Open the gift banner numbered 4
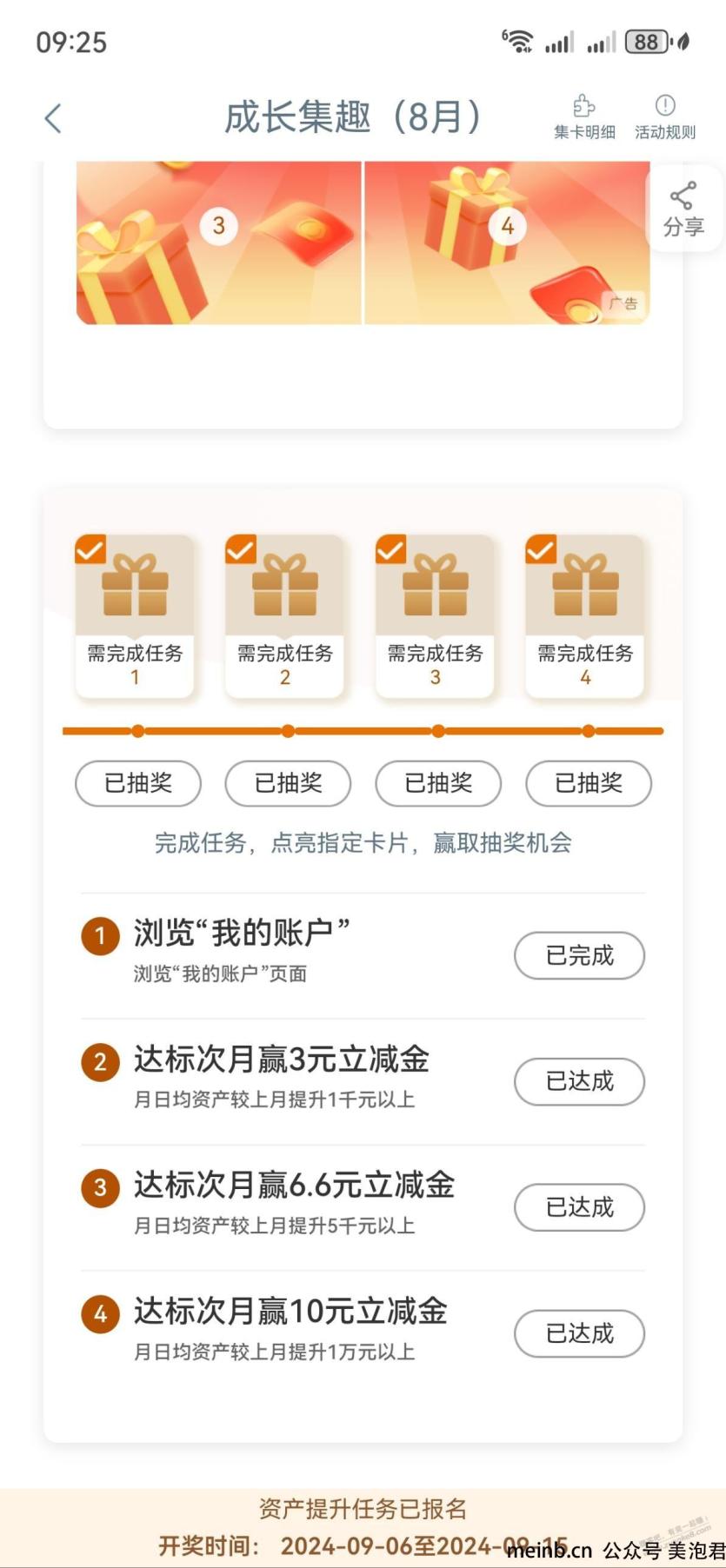Screen dimensions: 726x1568 507,243
